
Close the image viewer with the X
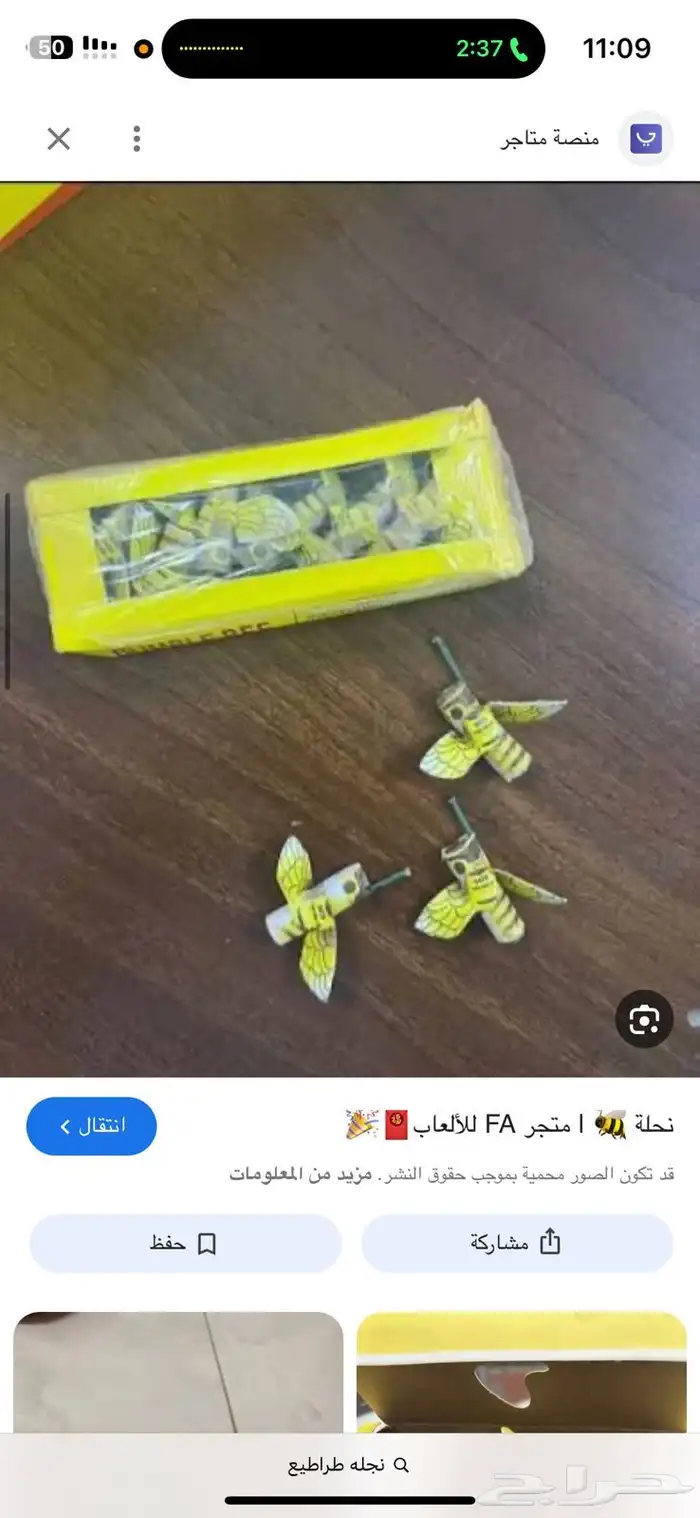click(59, 139)
